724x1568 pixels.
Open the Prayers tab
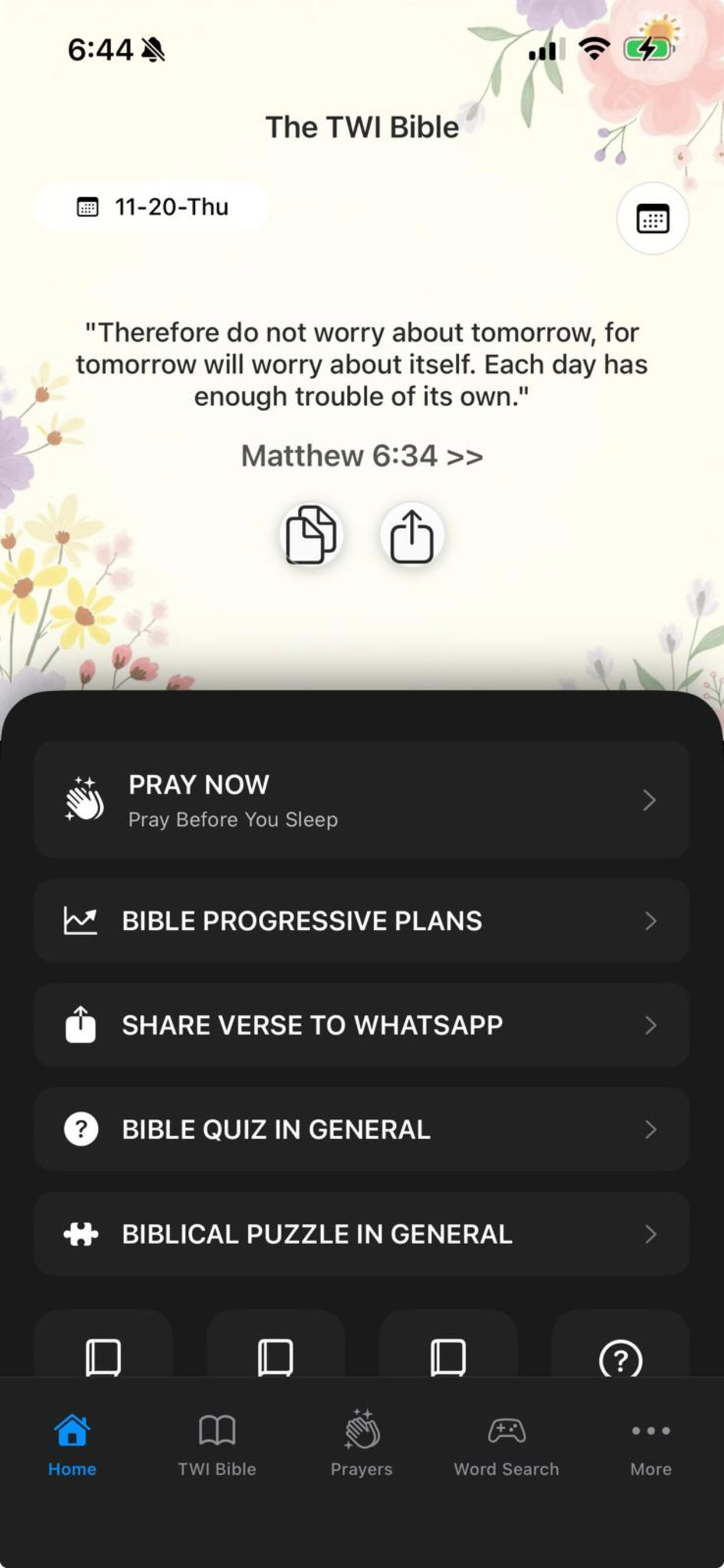pyautogui.click(x=361, y=1455)
